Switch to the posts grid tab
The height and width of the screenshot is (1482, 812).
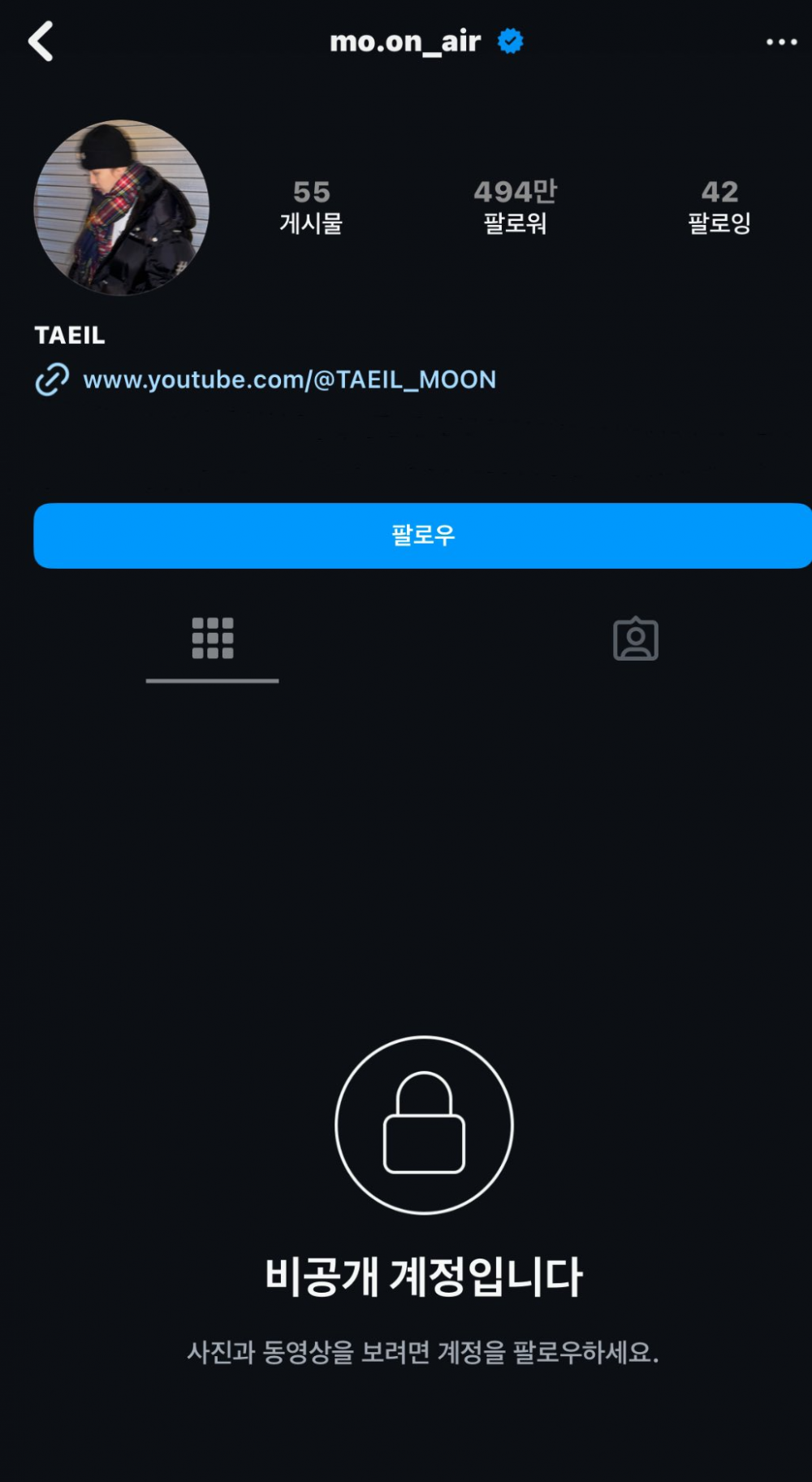tap(213, 639)
